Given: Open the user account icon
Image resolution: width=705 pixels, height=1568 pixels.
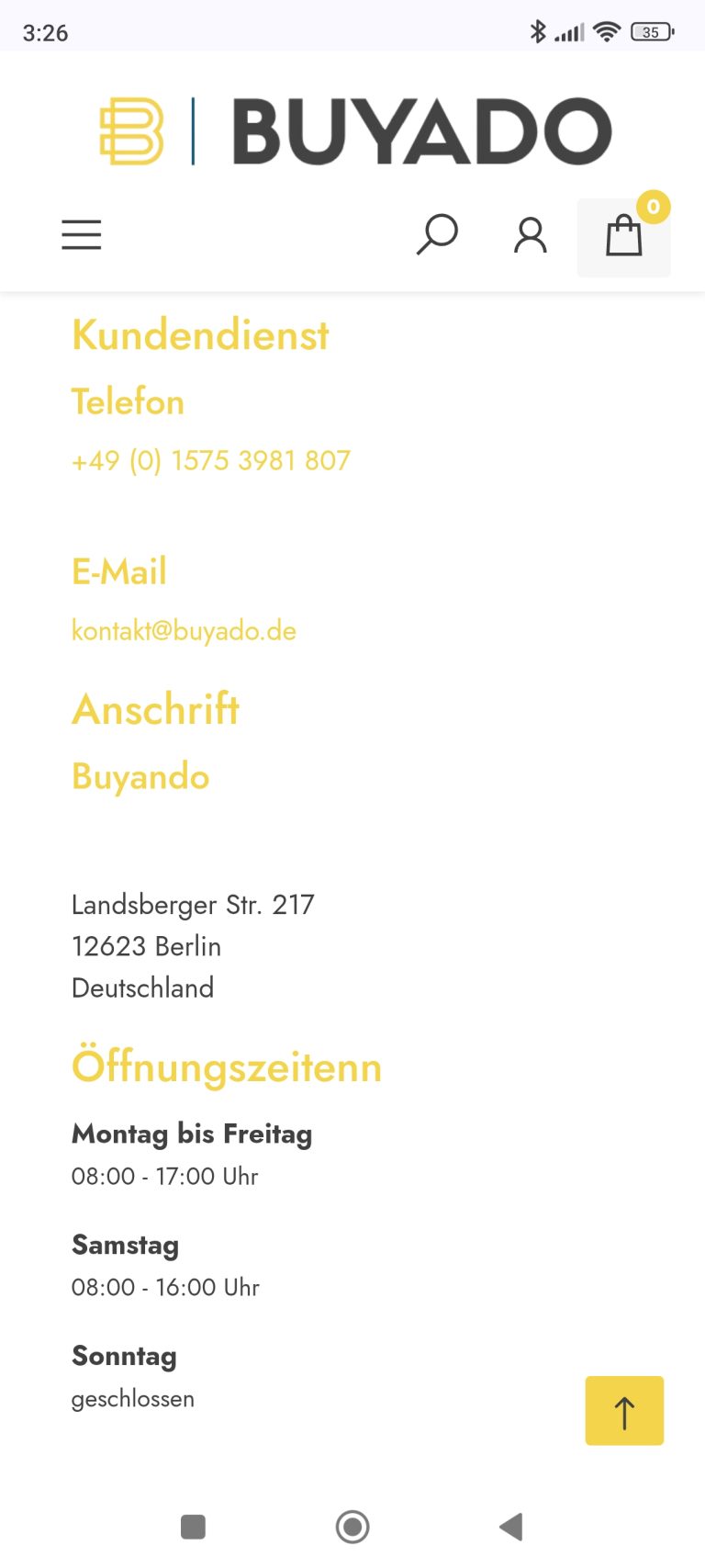Looking at the screenshot, I should 530,235.
